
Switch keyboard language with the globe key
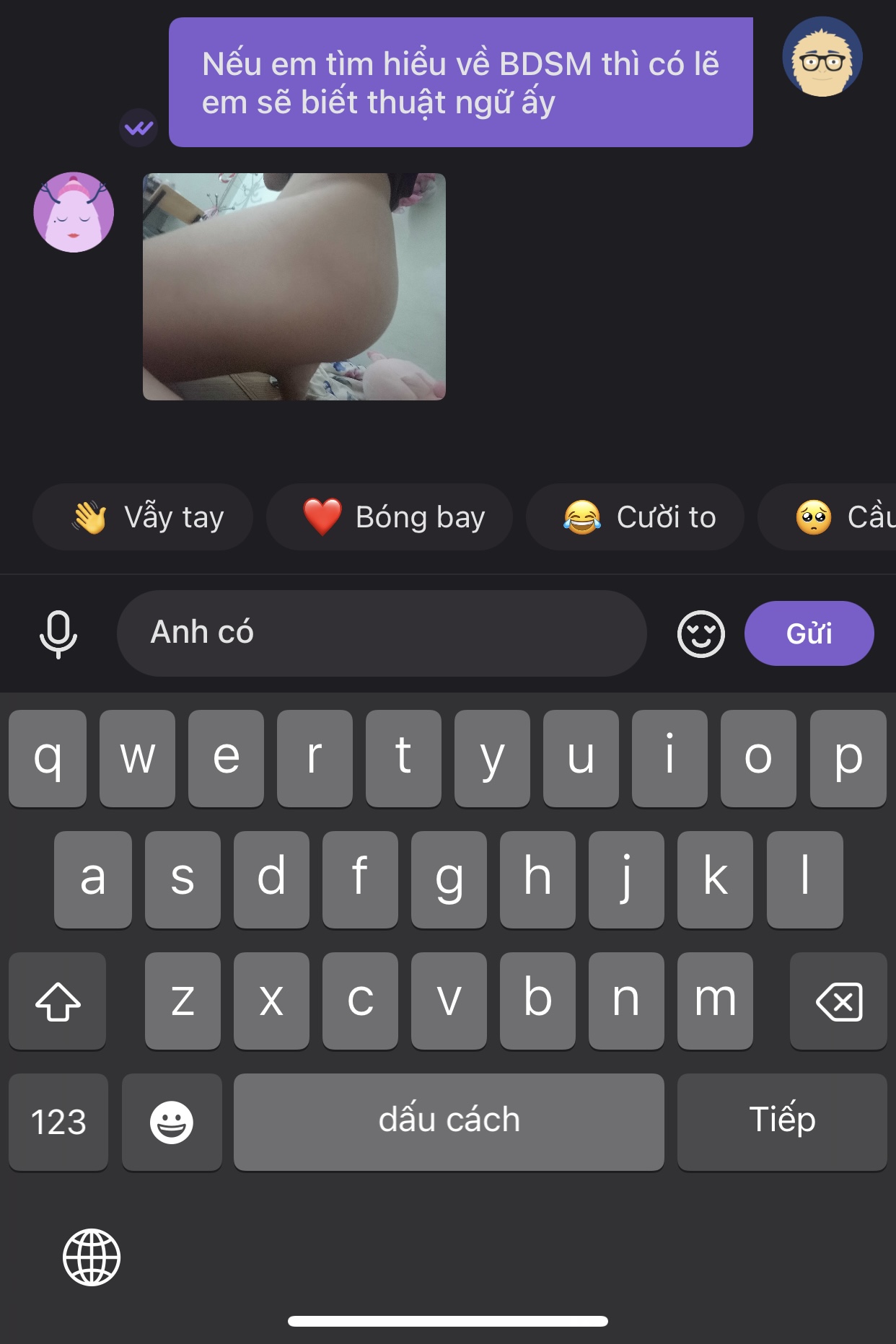point(92,1257)
